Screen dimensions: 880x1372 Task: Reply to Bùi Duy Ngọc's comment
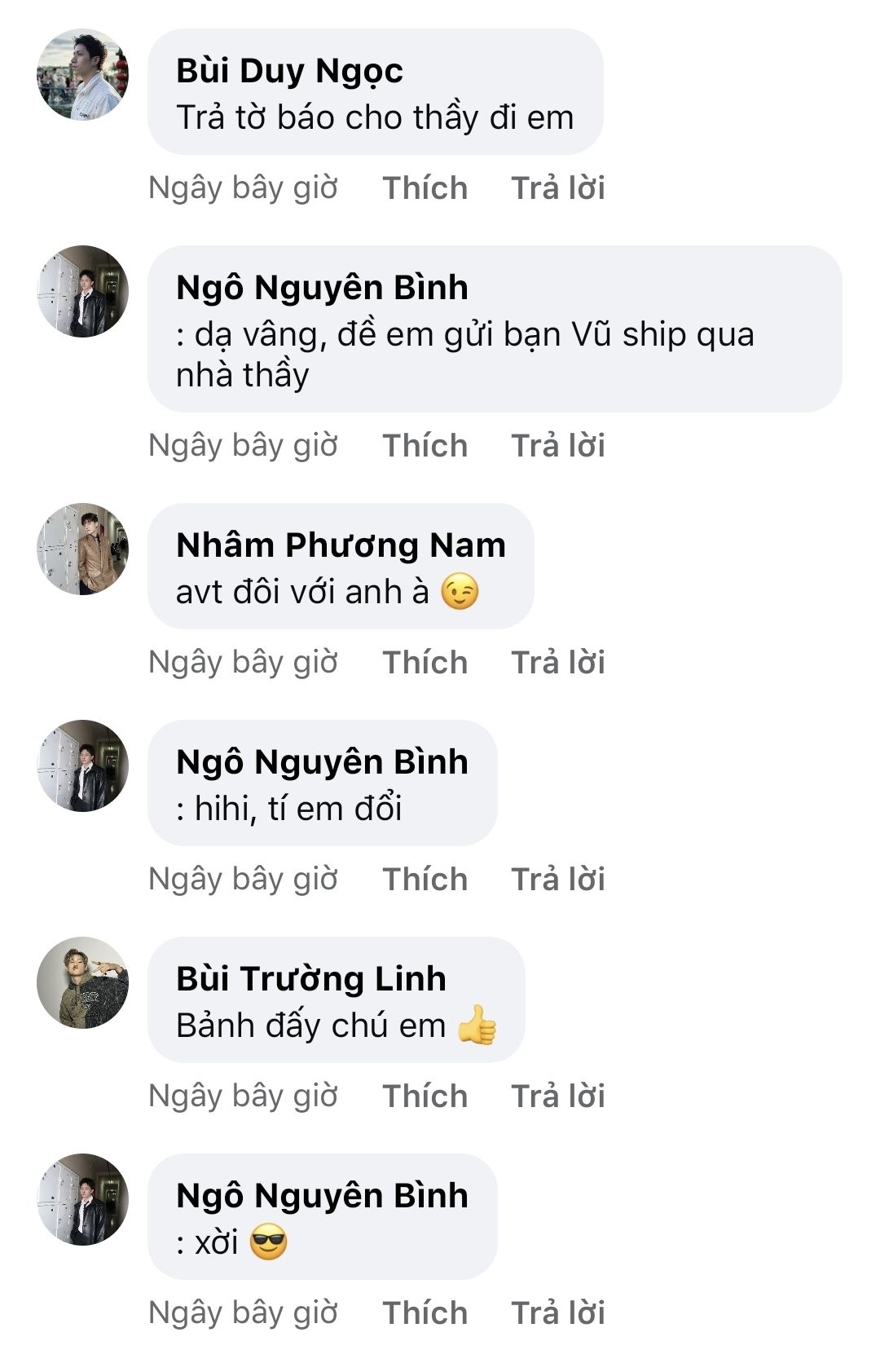coord(557,188)
